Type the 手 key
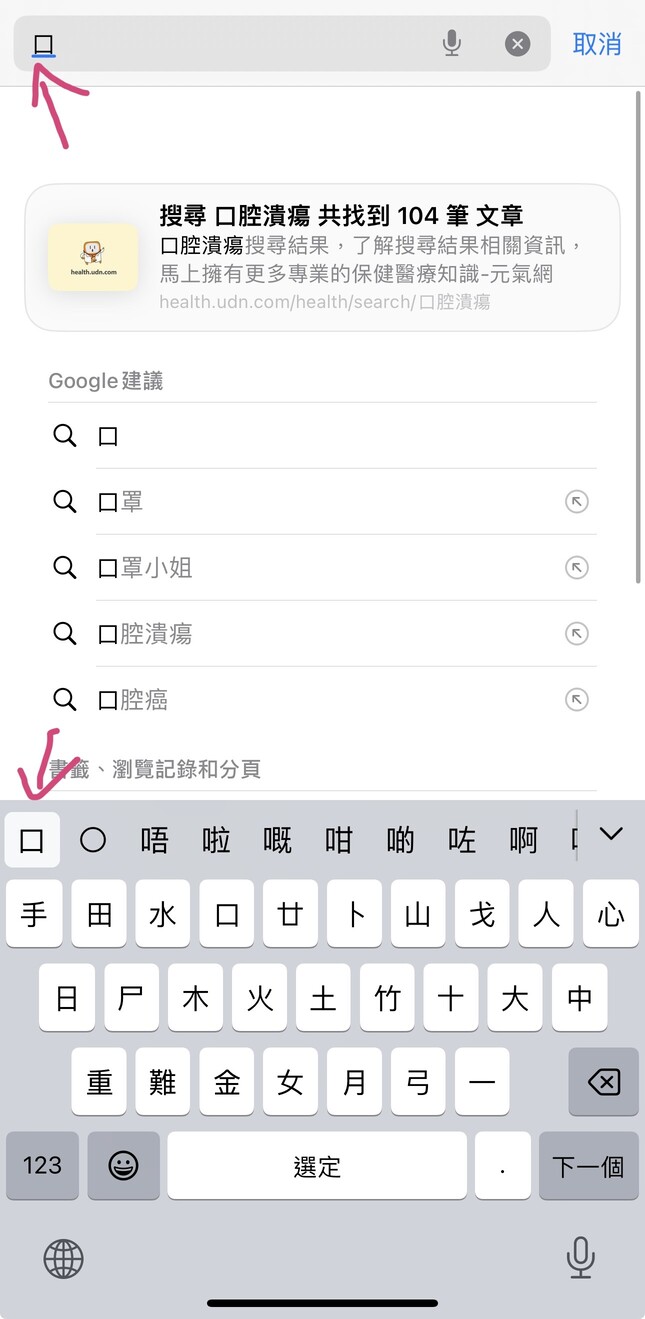This screenshot has width=645, height=1319. pyautogui.click(x=34, y=914)
